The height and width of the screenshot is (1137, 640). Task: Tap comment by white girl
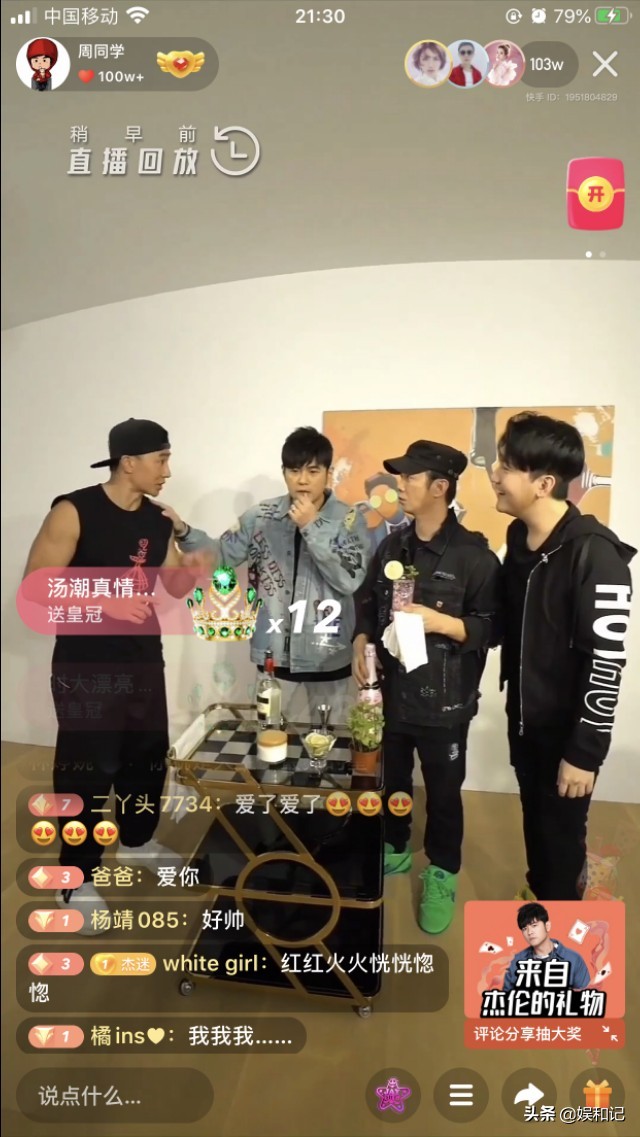[x=232, y=975]
